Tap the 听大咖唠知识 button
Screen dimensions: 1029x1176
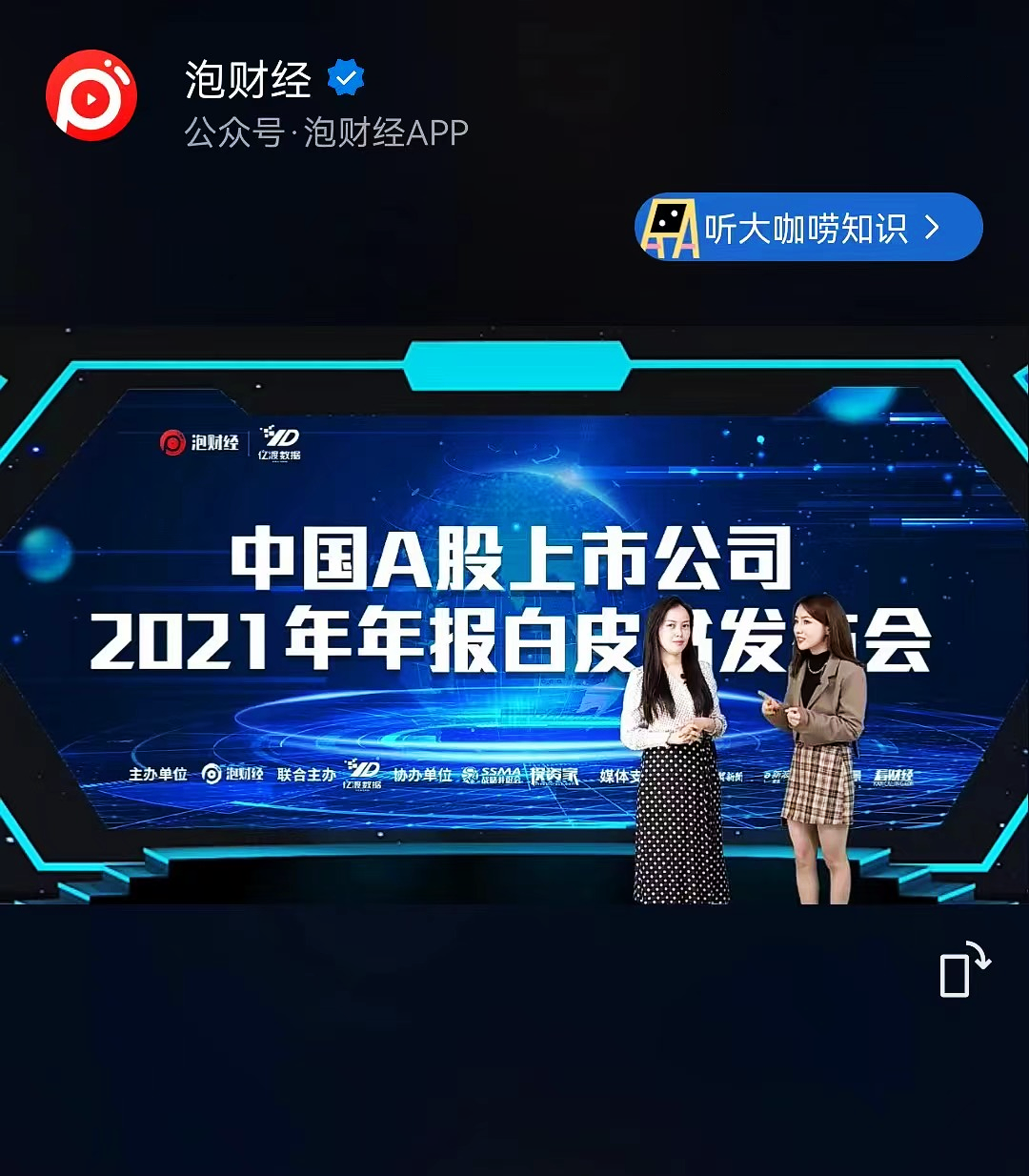click(808, 228)
